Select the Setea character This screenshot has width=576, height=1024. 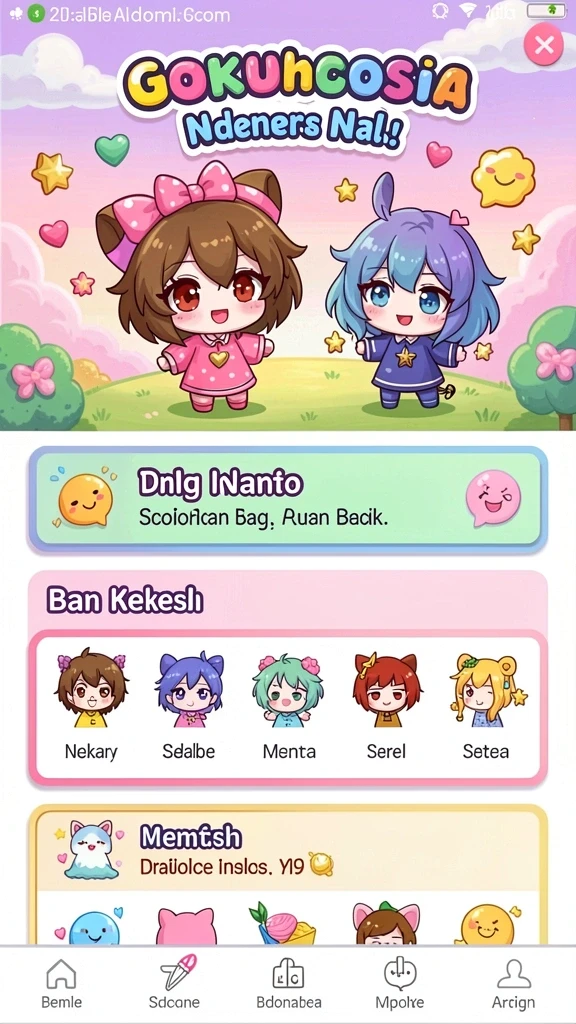pyautogui.click(x=486, y=705)
